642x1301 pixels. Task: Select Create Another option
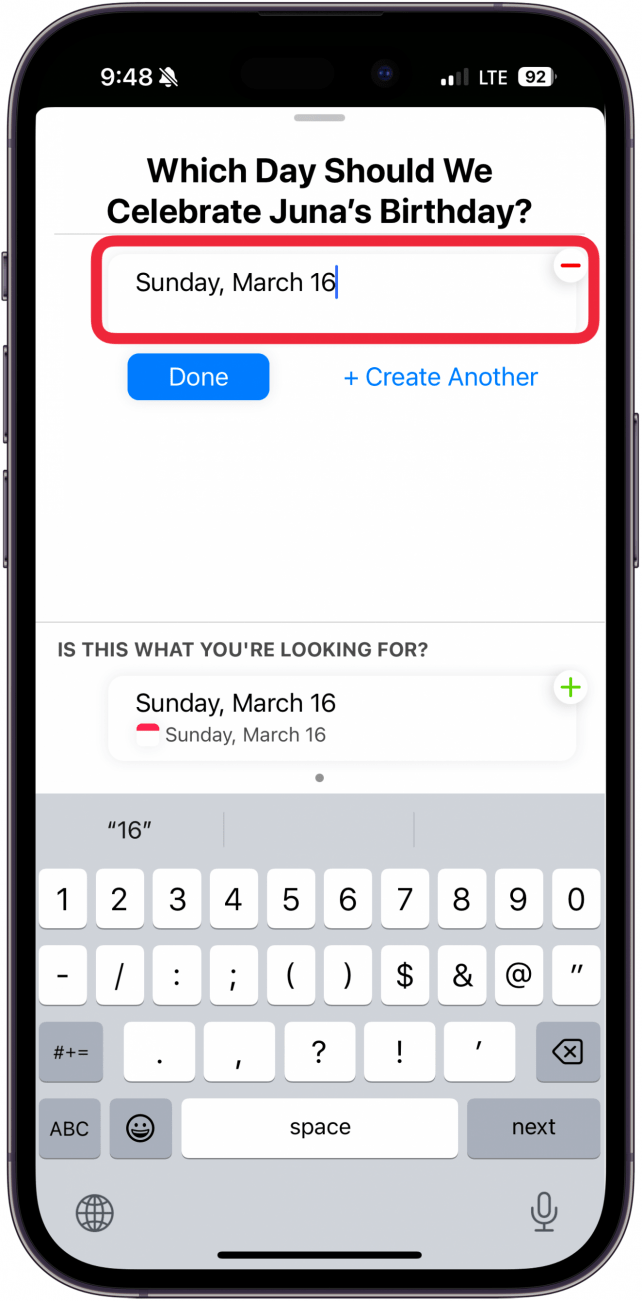[x=441, y=377]
